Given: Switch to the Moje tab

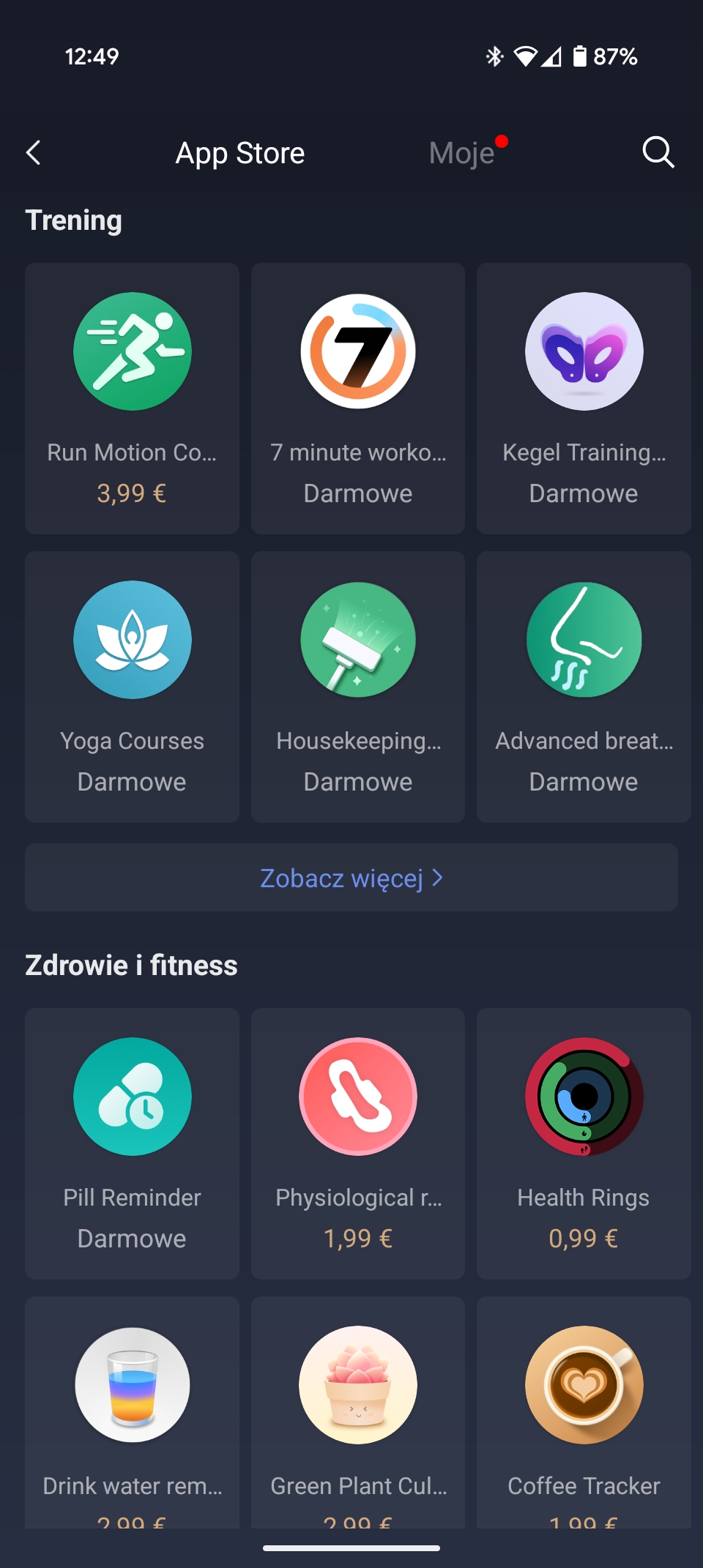Looking at the screenshot, I should point(462,153).
